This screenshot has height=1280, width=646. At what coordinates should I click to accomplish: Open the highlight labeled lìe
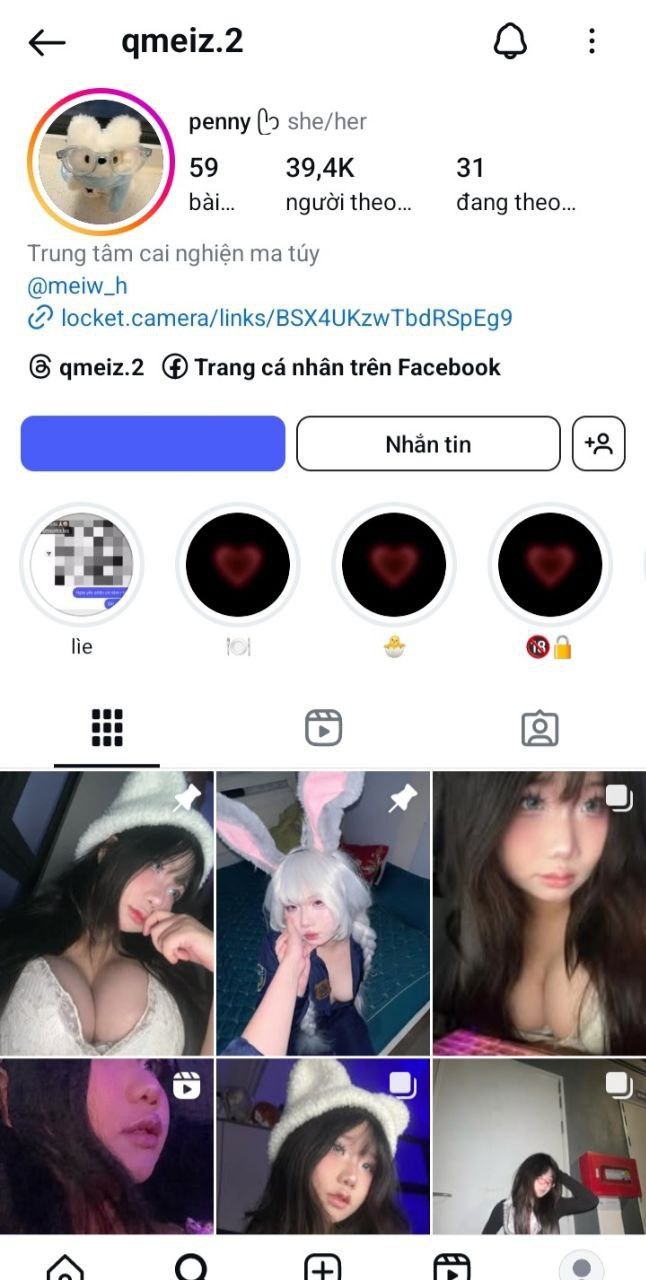82,566
